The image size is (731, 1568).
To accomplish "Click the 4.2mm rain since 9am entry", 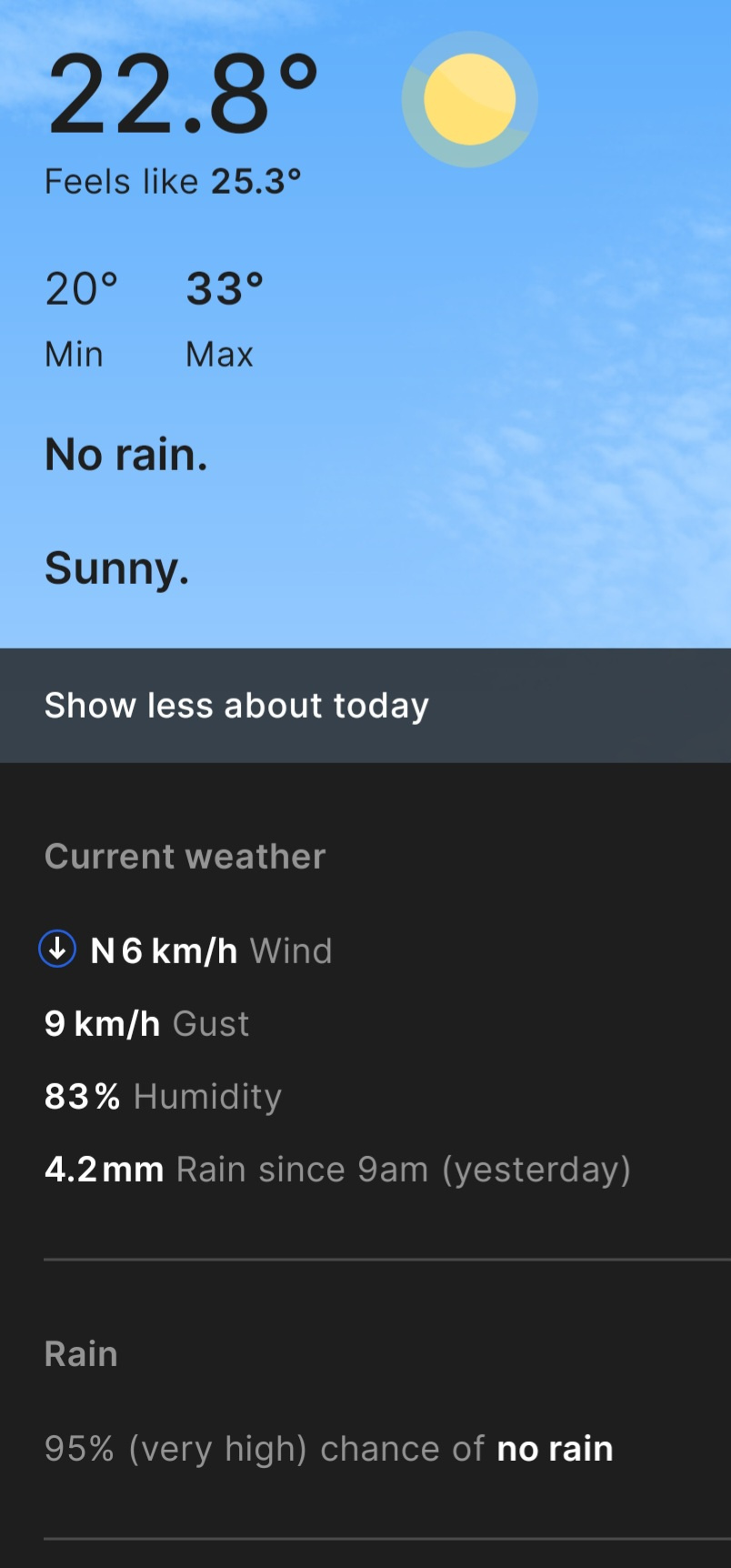I will pyautogui.click(x=104, y=1169).
